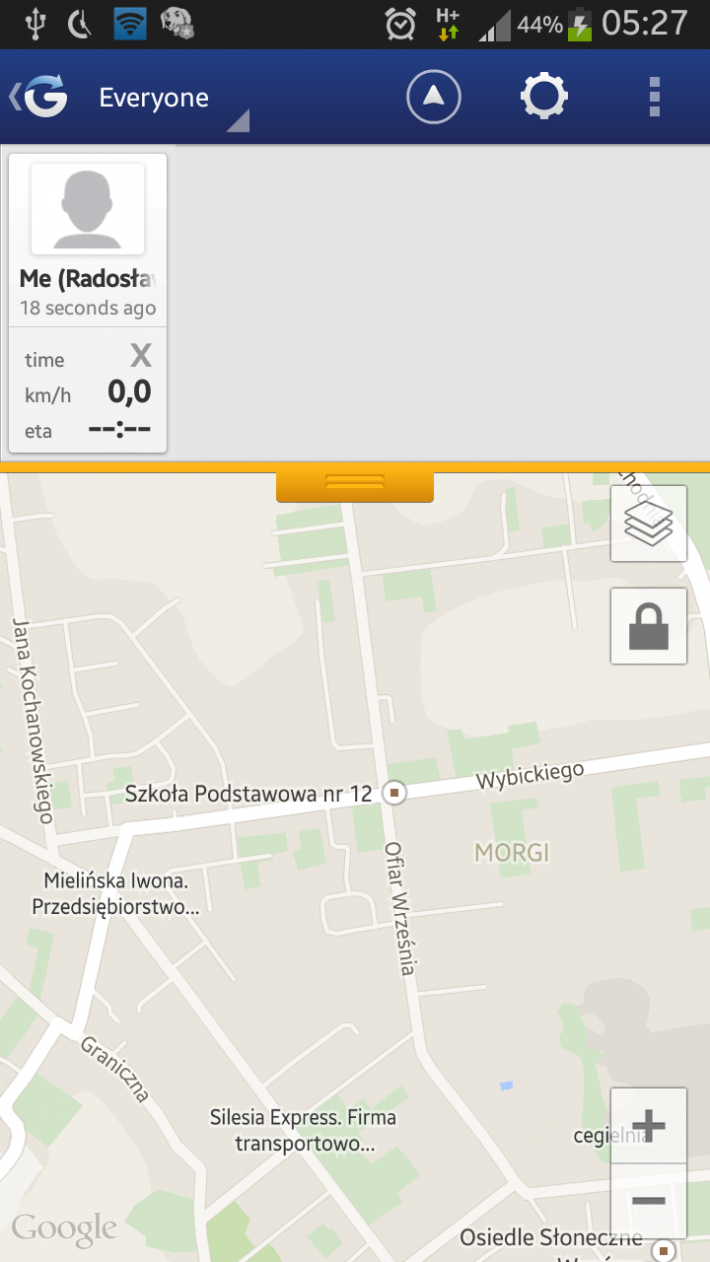The height and width of the screenshot is (1262, 710).
Task: Go back via the app logo
Action: (40, 97)
